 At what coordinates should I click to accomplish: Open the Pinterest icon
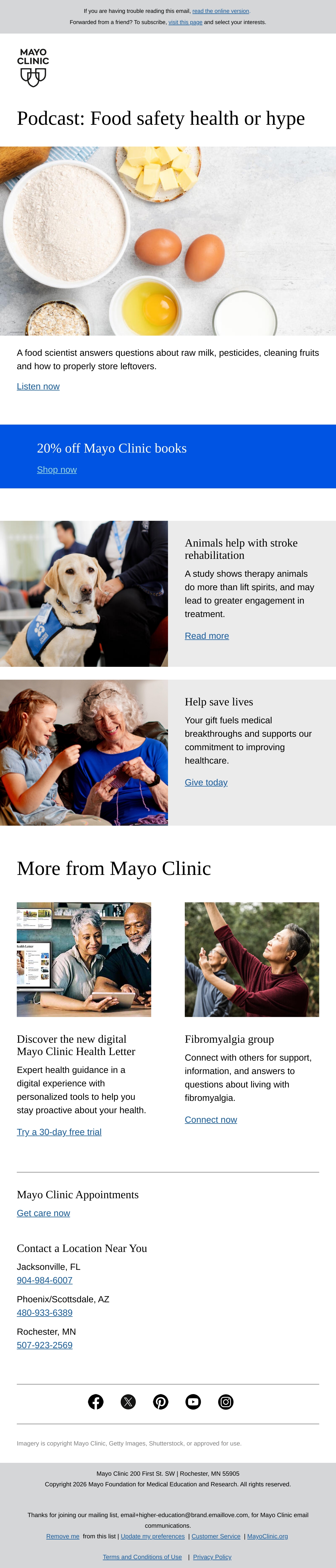[161, 1402]
